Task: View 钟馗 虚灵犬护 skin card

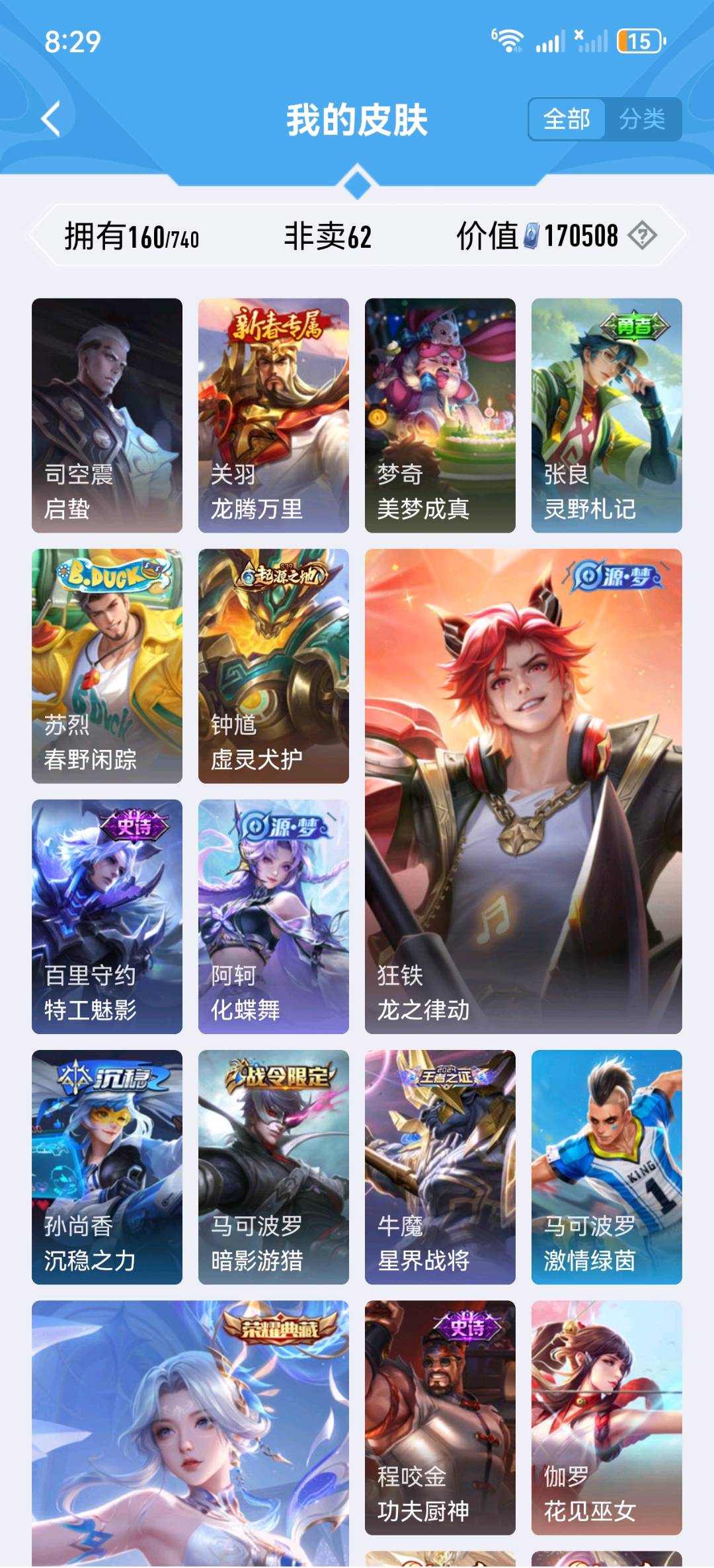Action: [x=274, y=665]
